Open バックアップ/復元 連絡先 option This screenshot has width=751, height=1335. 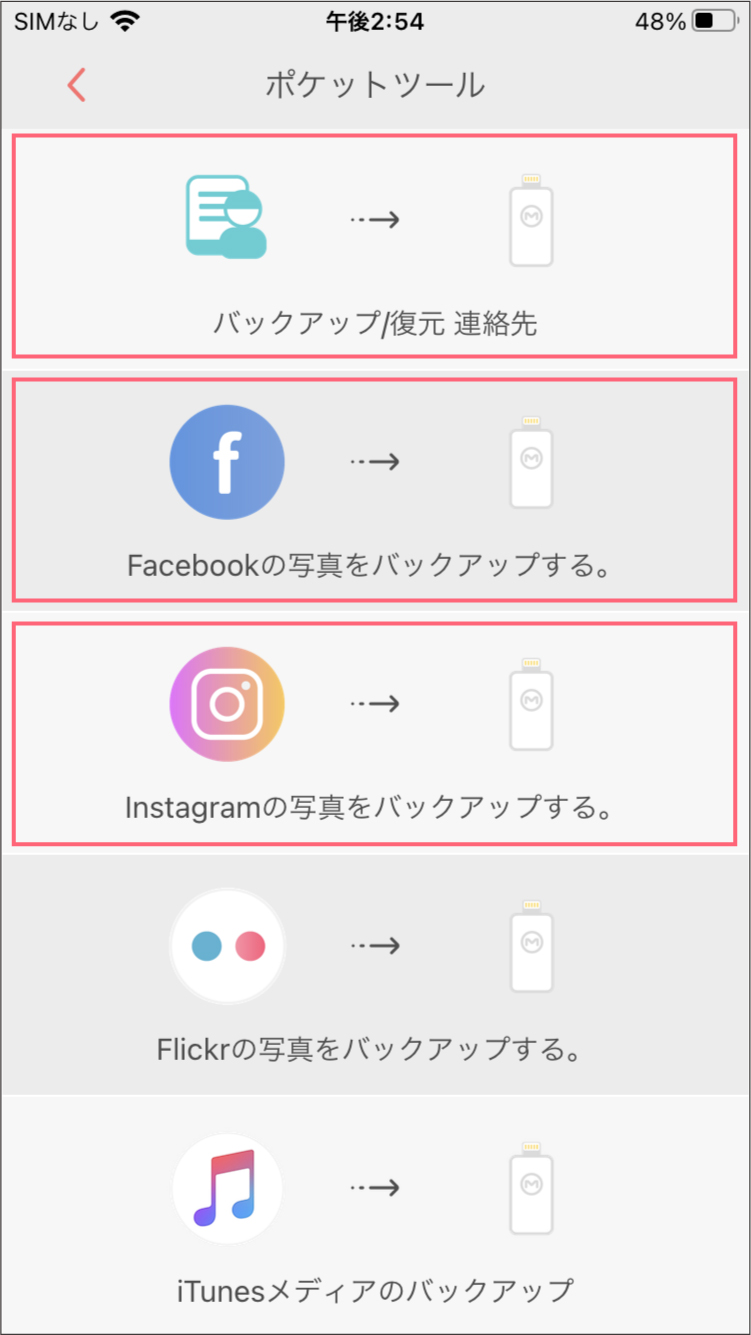[375, 246]
